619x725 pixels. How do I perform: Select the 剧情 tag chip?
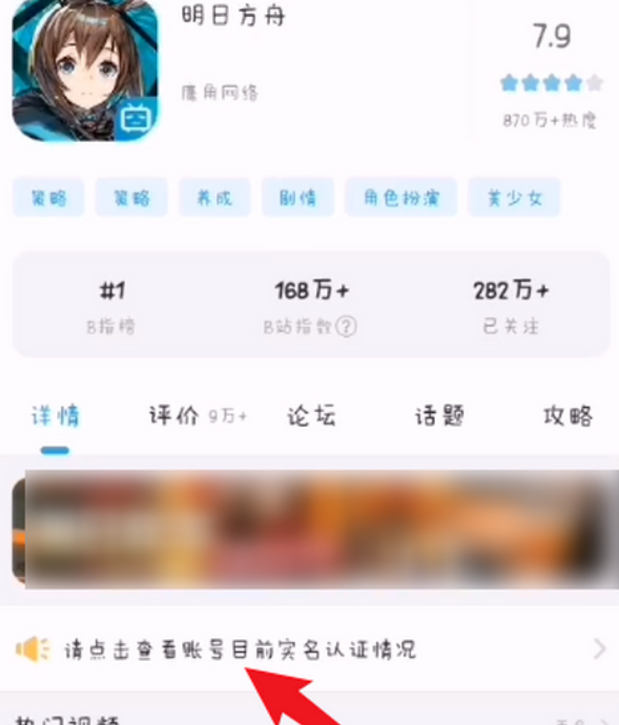pyautogui.click(x=296, y=197)
